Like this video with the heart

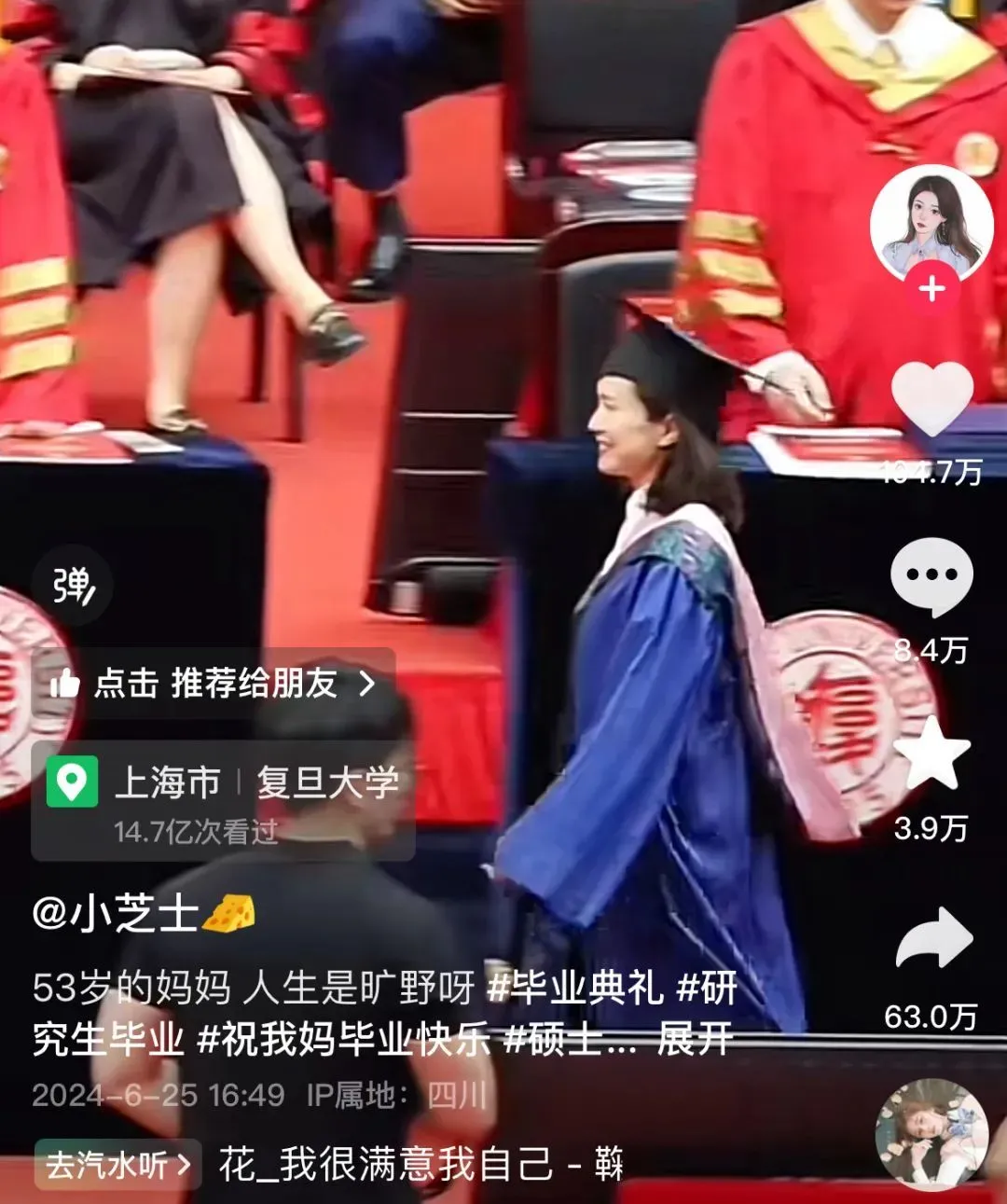tap(931, 399)
